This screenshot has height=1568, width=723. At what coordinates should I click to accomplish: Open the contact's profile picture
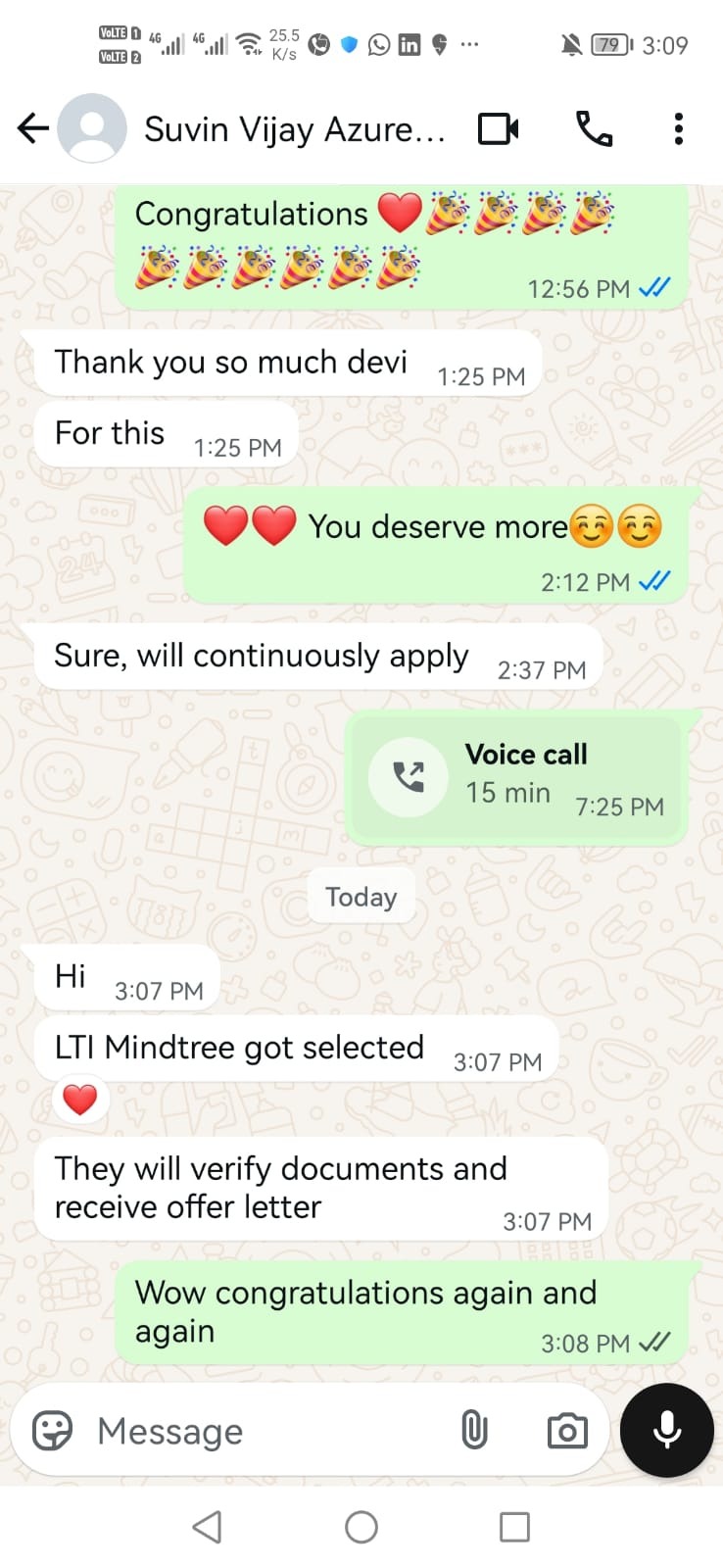click(92, 128)
